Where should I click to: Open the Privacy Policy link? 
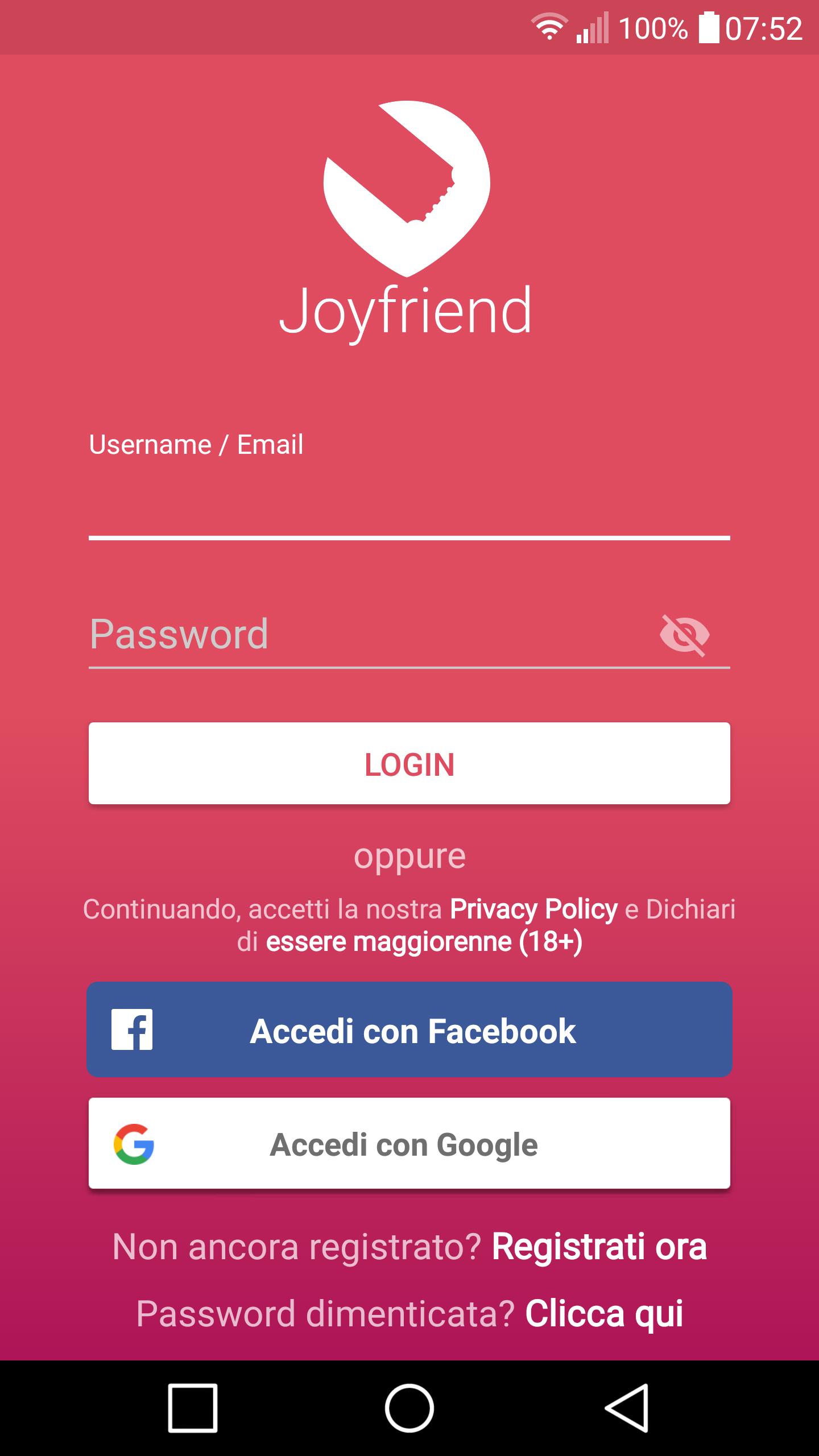click(x=533, y=909)
